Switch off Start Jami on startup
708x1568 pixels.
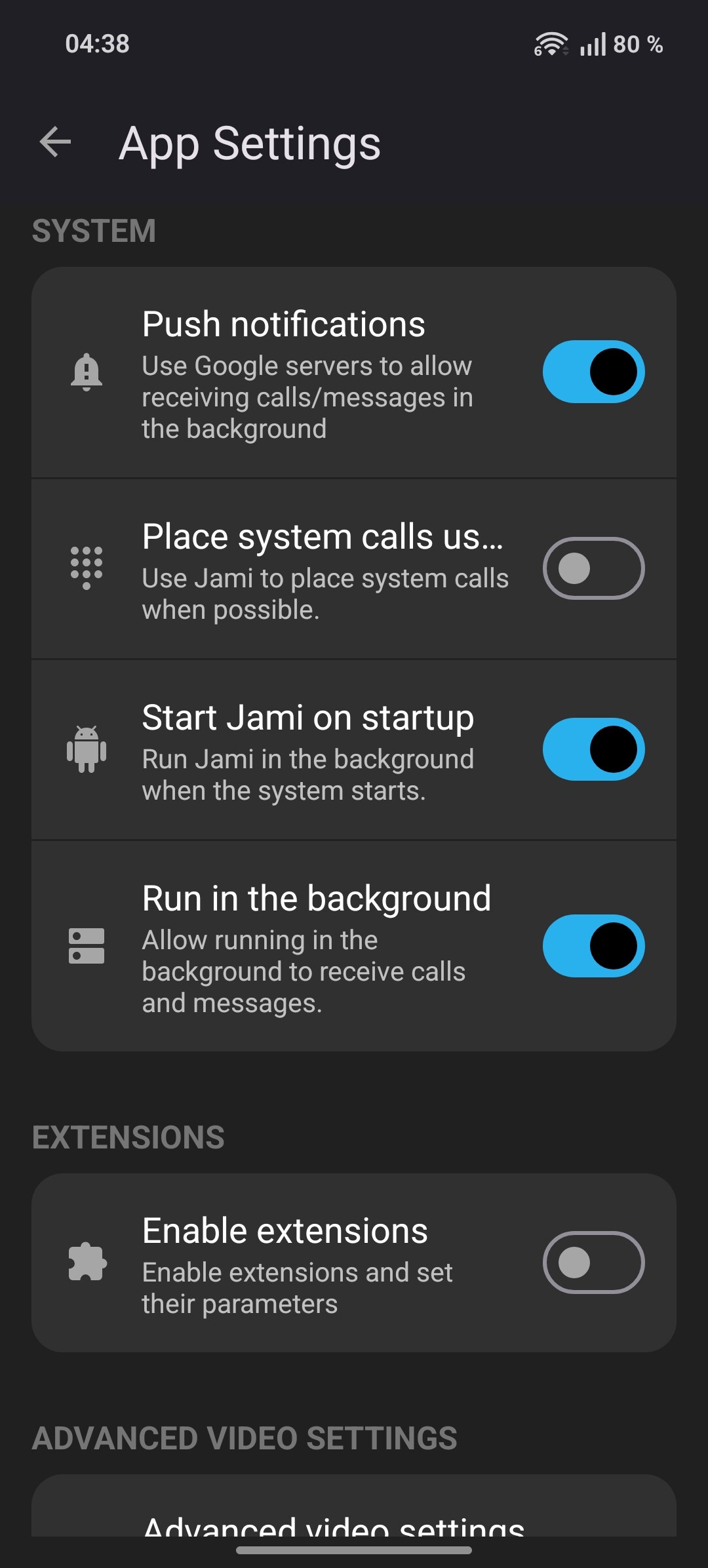coord(593,749)
